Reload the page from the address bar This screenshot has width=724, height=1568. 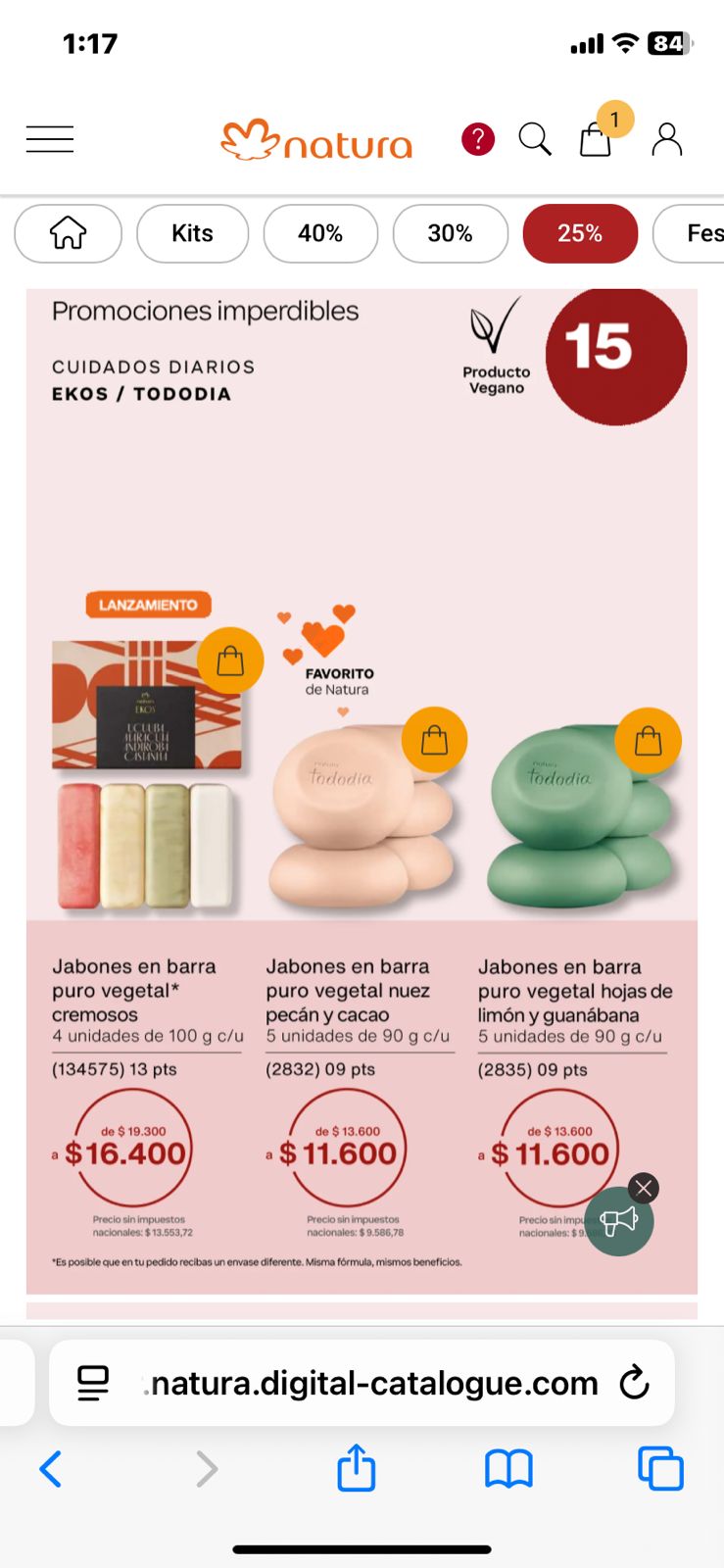coord(634,1383)
